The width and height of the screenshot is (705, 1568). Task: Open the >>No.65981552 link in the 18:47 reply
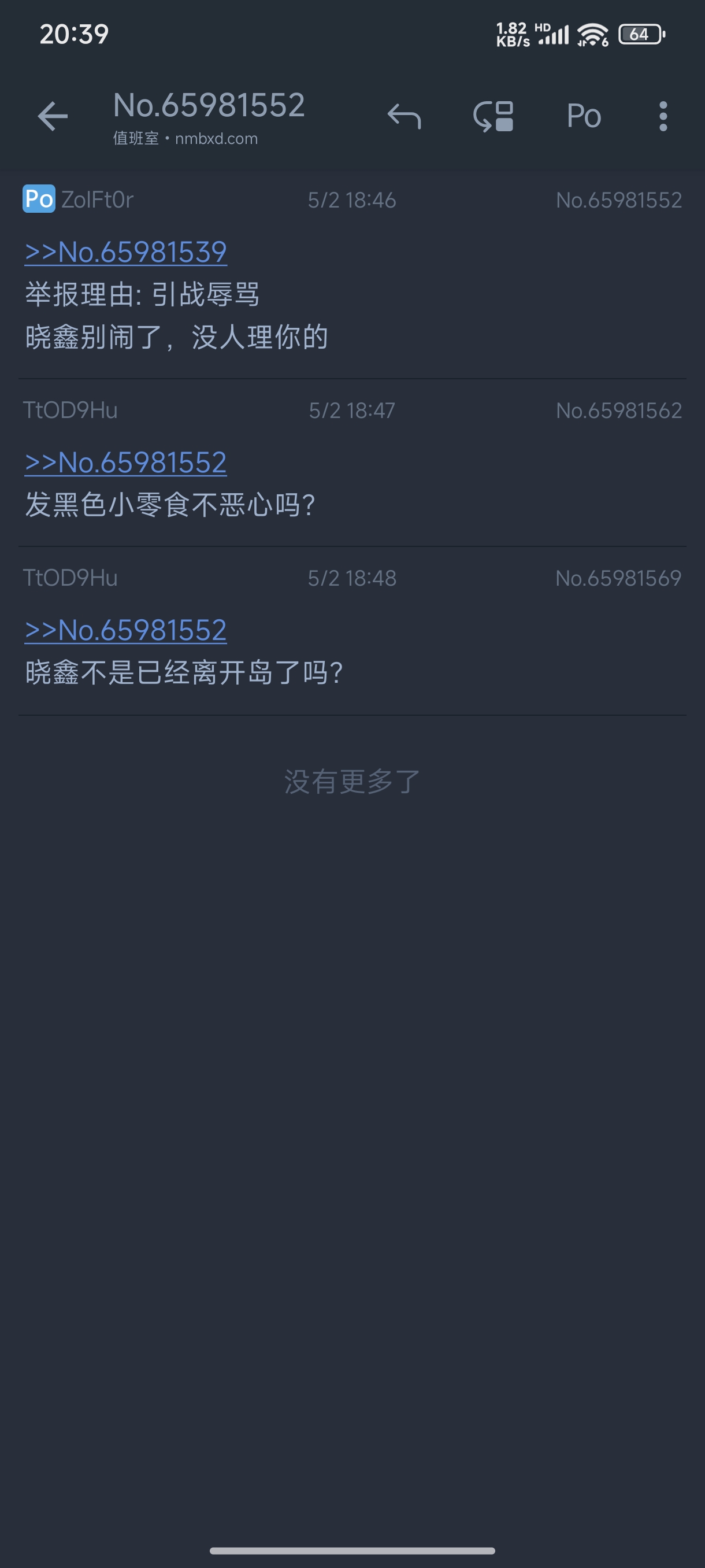(x=126, y=463)
